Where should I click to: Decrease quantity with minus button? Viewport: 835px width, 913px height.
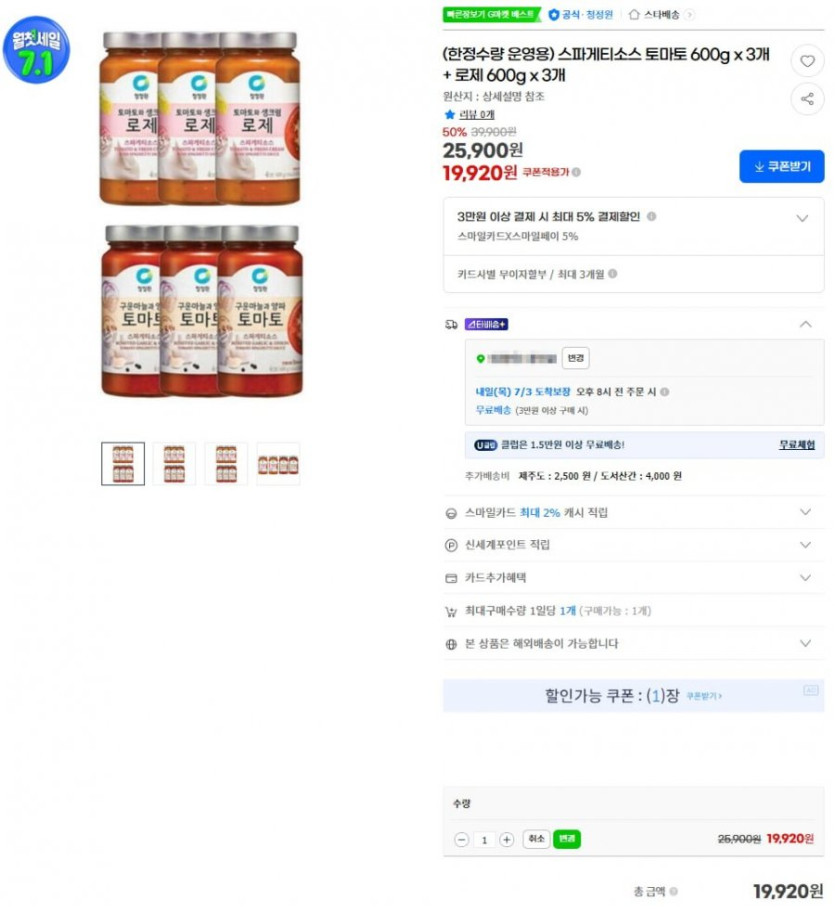(x=461, y=840)
